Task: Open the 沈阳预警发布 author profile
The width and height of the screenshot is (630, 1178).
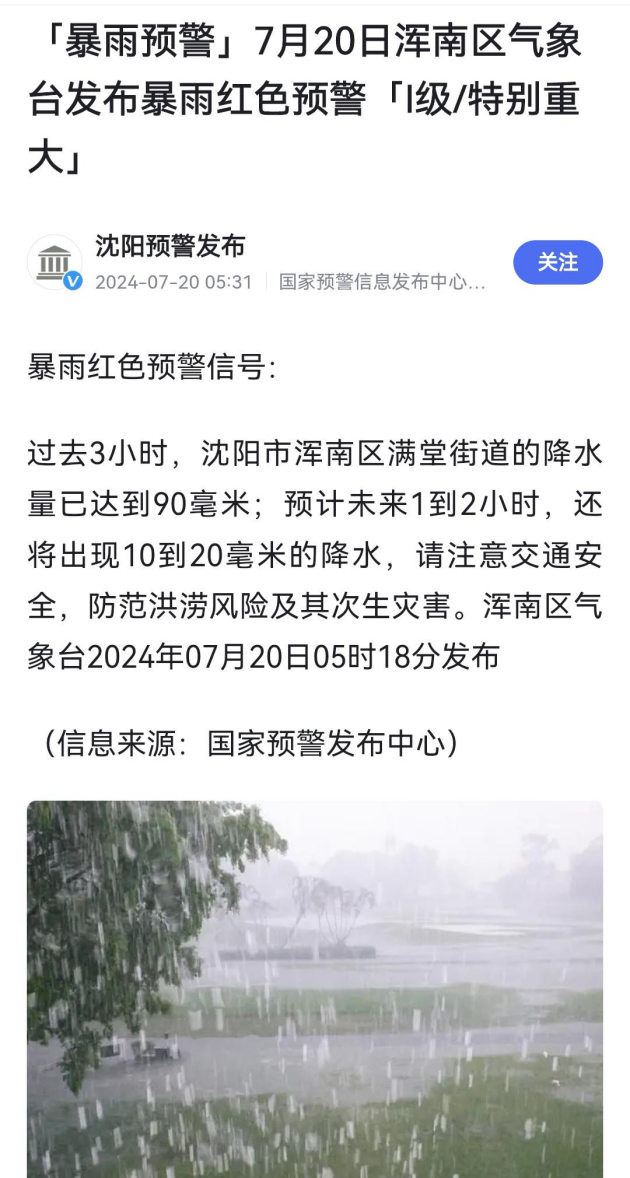Action: (x=170, y=246)
